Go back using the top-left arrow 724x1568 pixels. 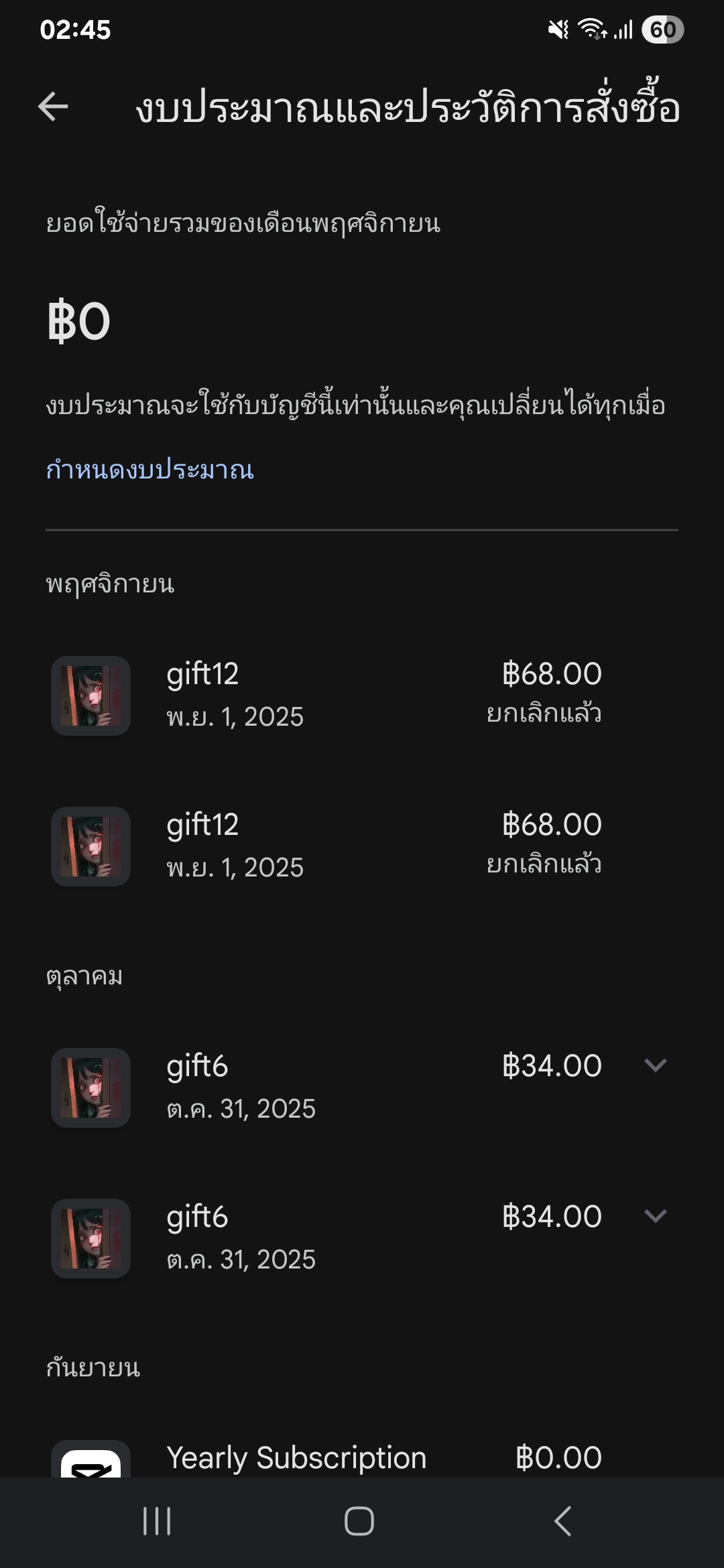click(54, 107)
